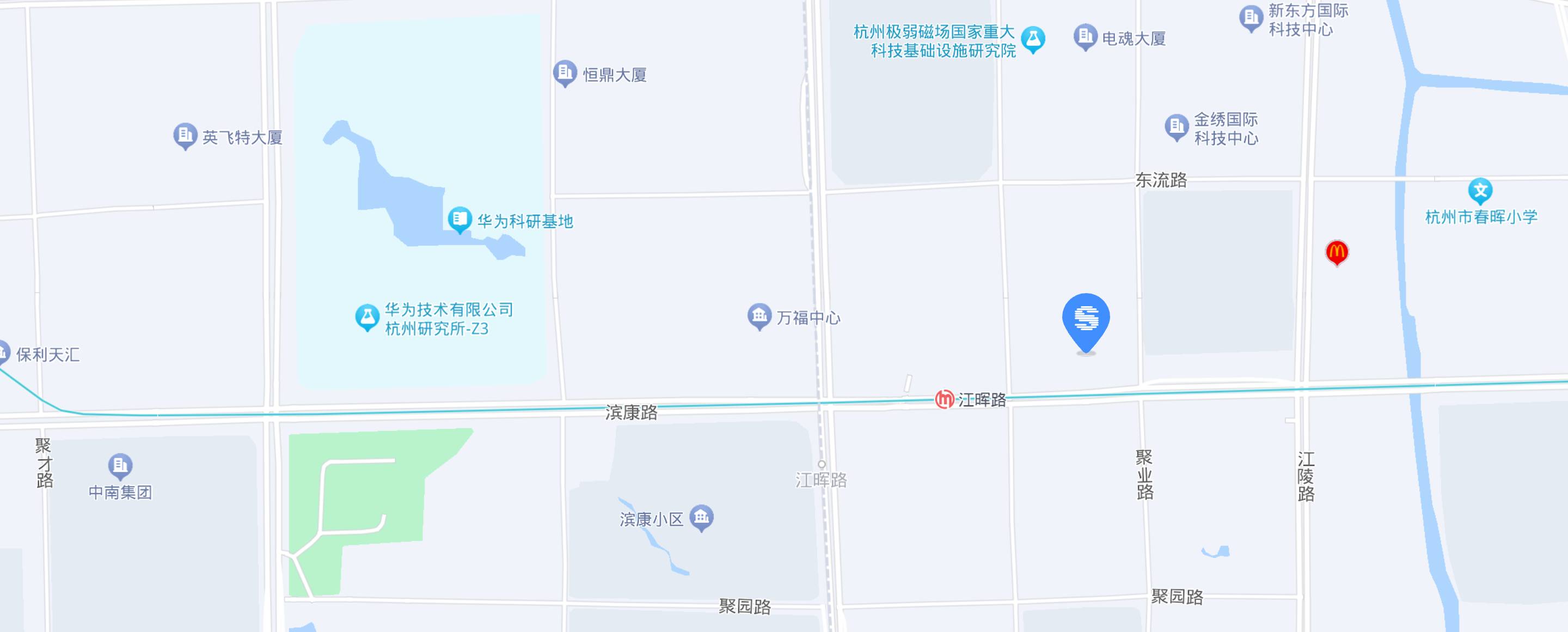This screenshot has height=632, width=1568.
Task: Tap the 新东方国际科技中心 marker
Action: [x=1251, y=19]
